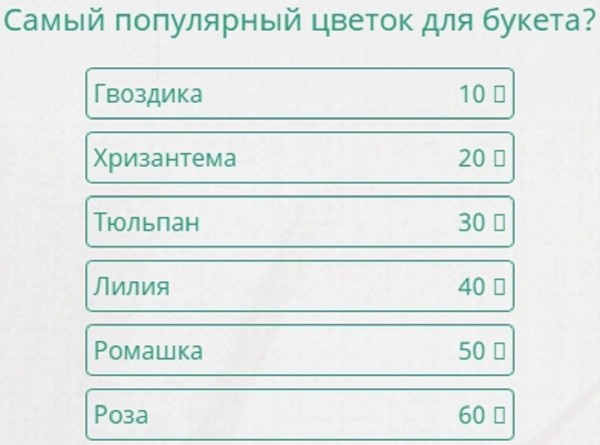Open the Лилия answer row
600x445 pixels.
pyautogui.click(x=299, y=286)
